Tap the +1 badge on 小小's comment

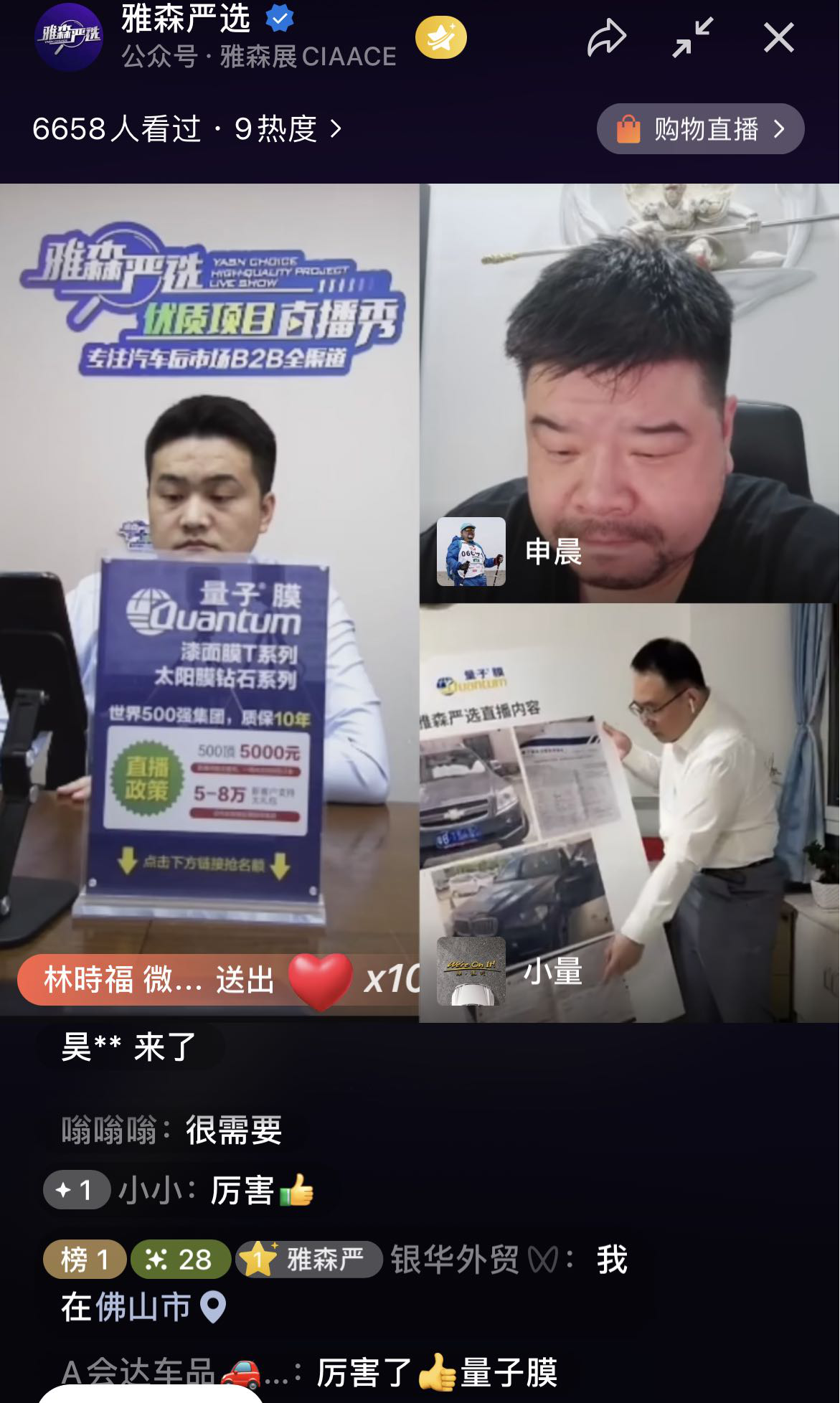pyautogui.click(x=76, y=1190)
